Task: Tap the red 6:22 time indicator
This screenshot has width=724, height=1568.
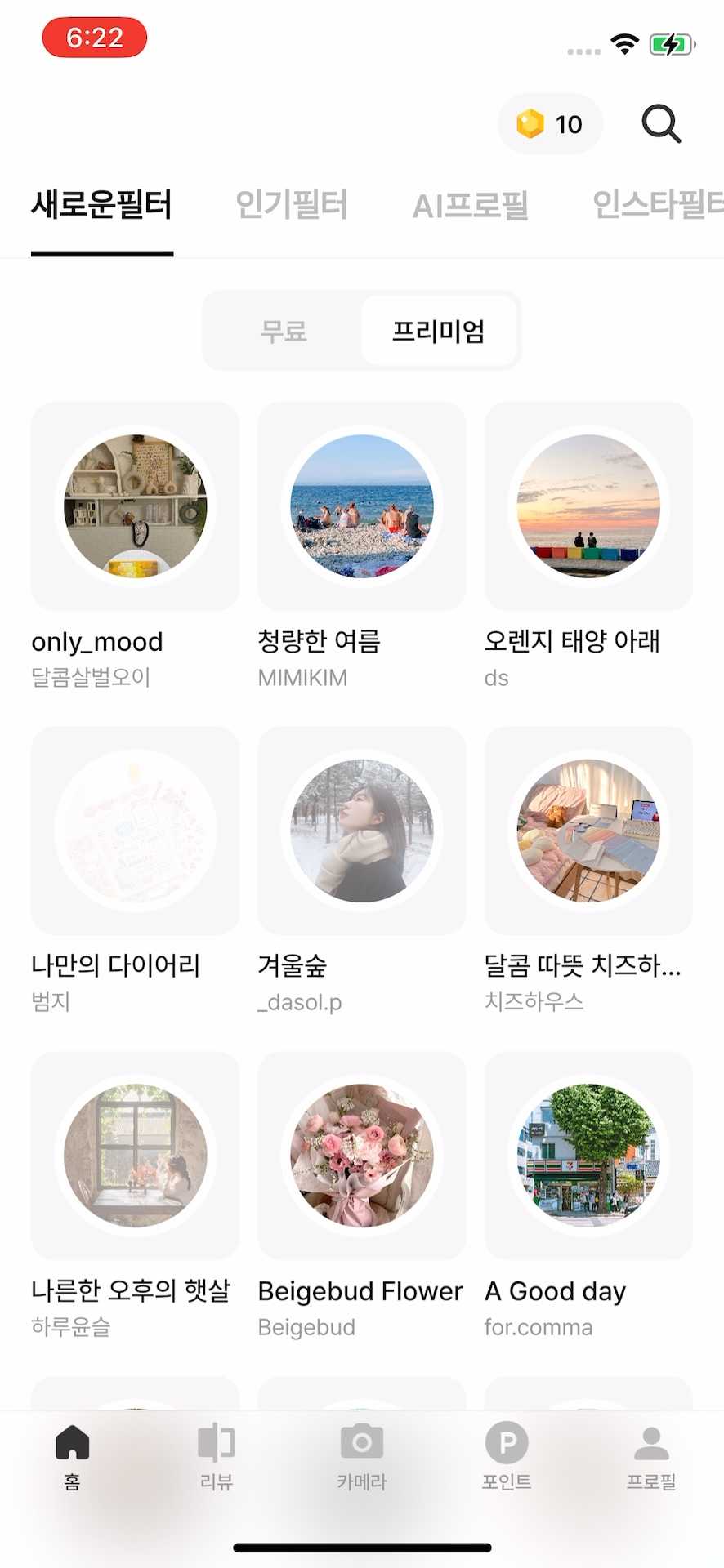Action: [94, 38]
